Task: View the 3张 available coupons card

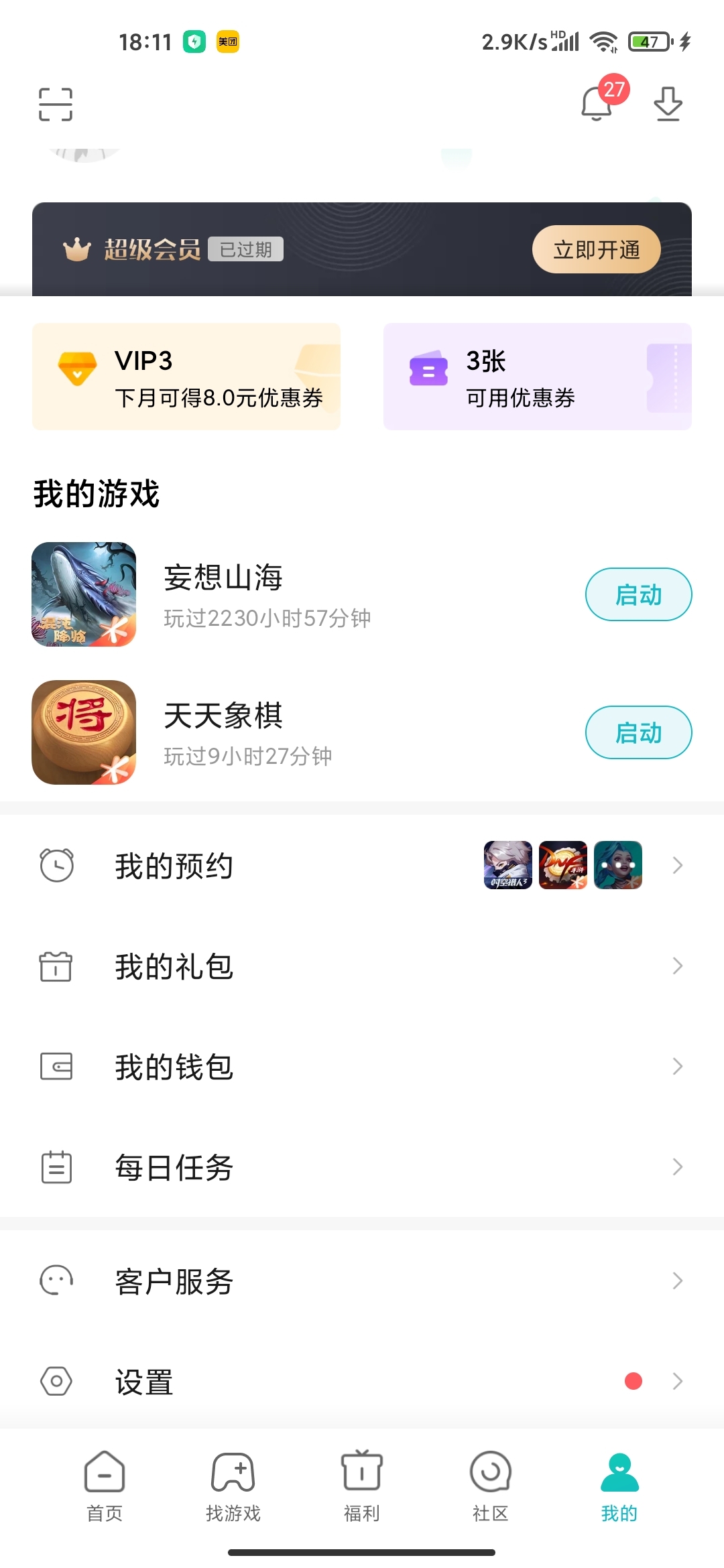Action: pos(537,377)
